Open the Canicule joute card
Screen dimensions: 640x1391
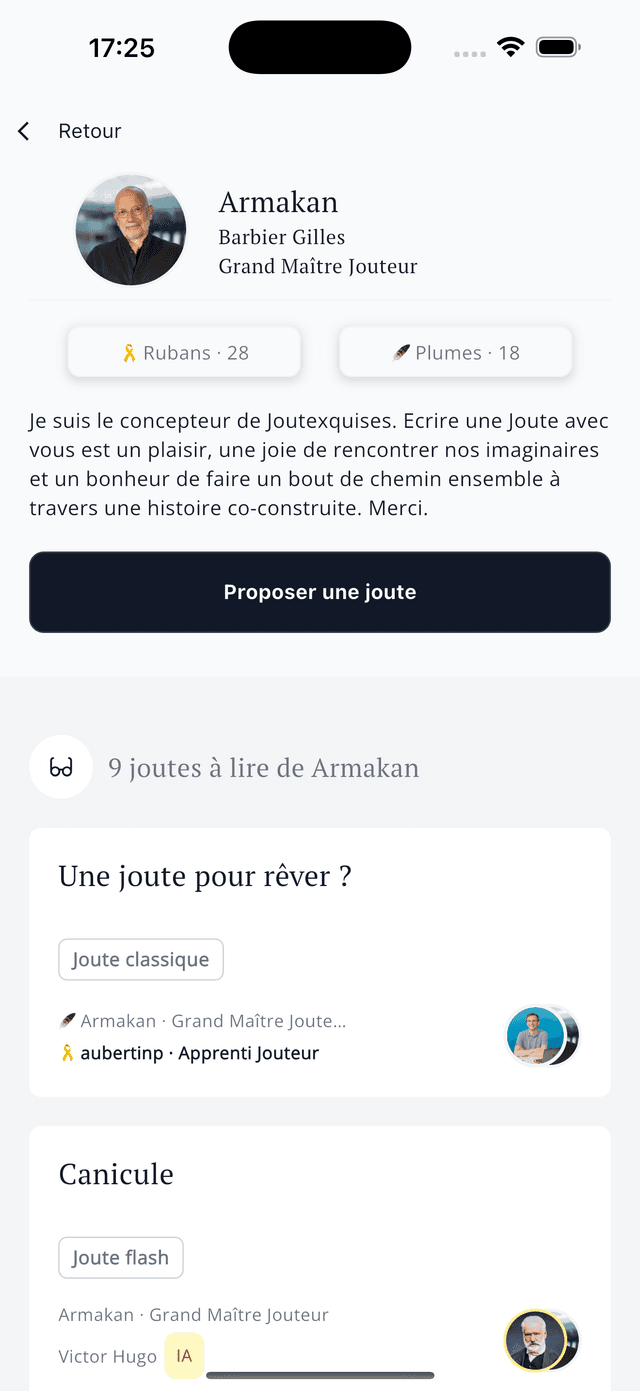[116, 1174]
